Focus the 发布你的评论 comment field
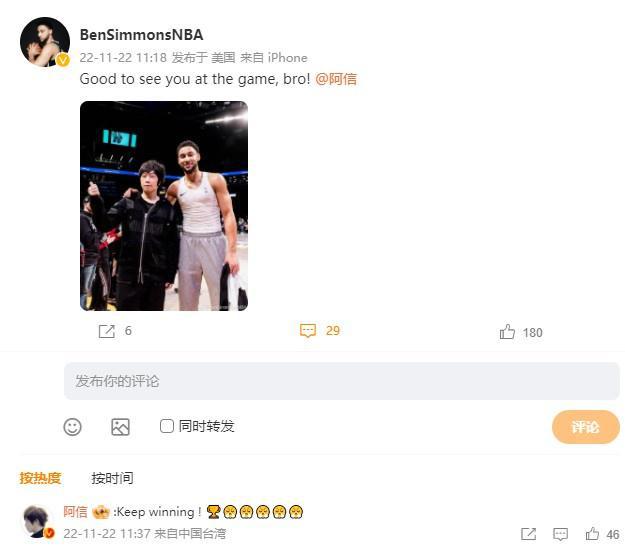Screen dimensions: 625x552 [x=341, y=381]
